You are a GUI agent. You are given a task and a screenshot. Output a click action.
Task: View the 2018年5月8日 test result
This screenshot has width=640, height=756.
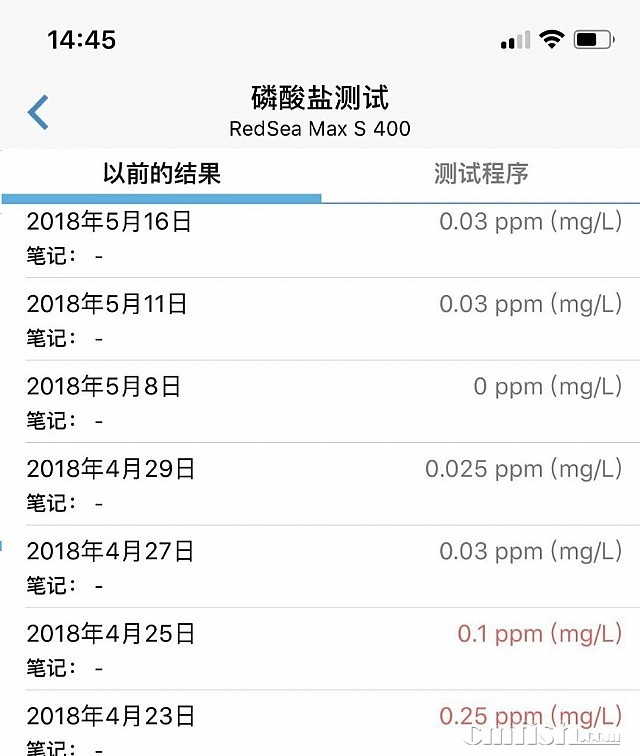[320, 402]
